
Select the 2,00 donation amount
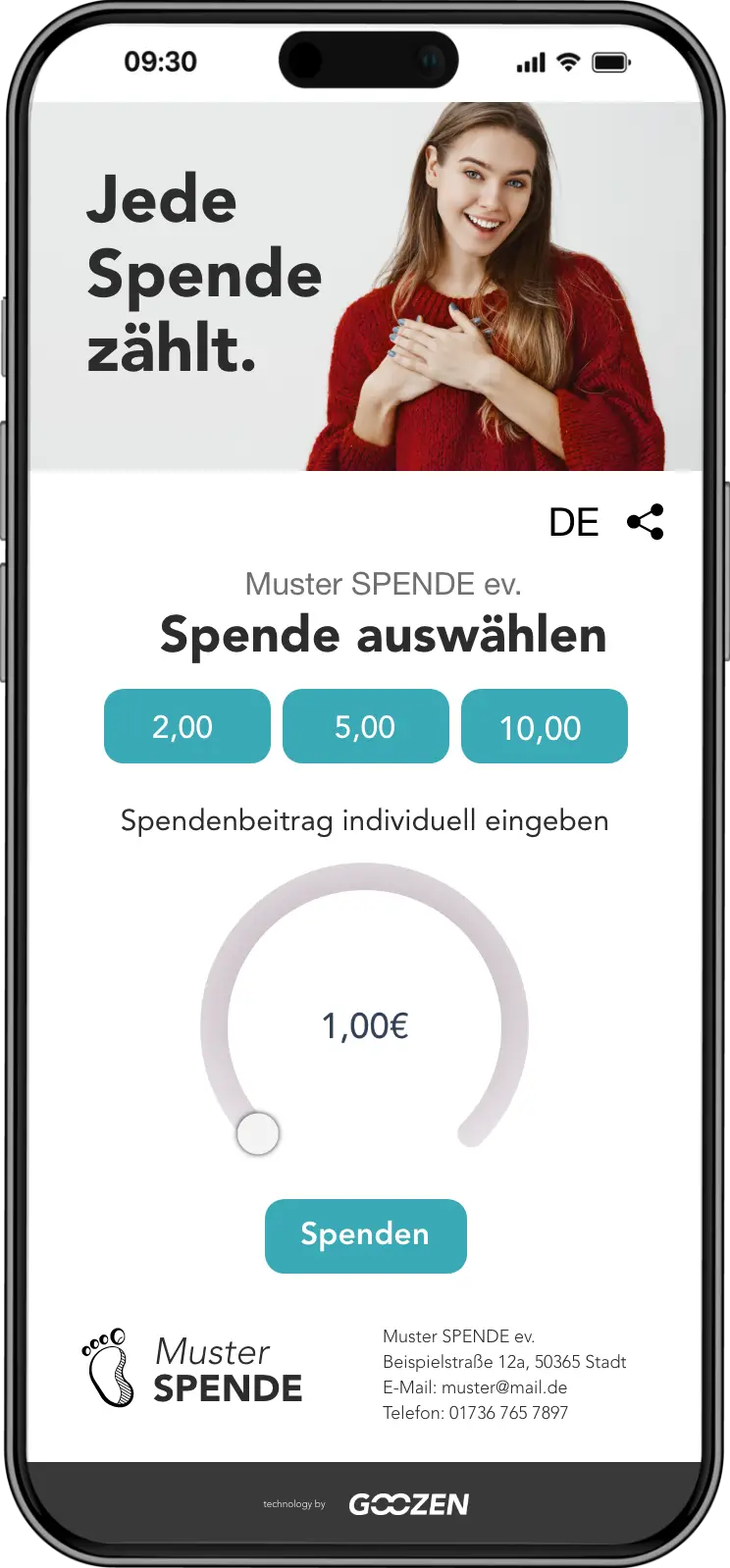tap(186, 726)
